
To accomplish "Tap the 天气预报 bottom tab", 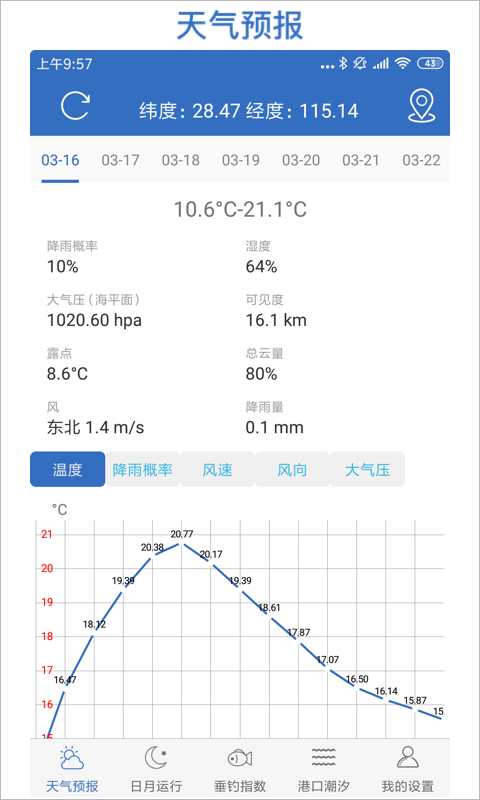I will pos(72,768).
